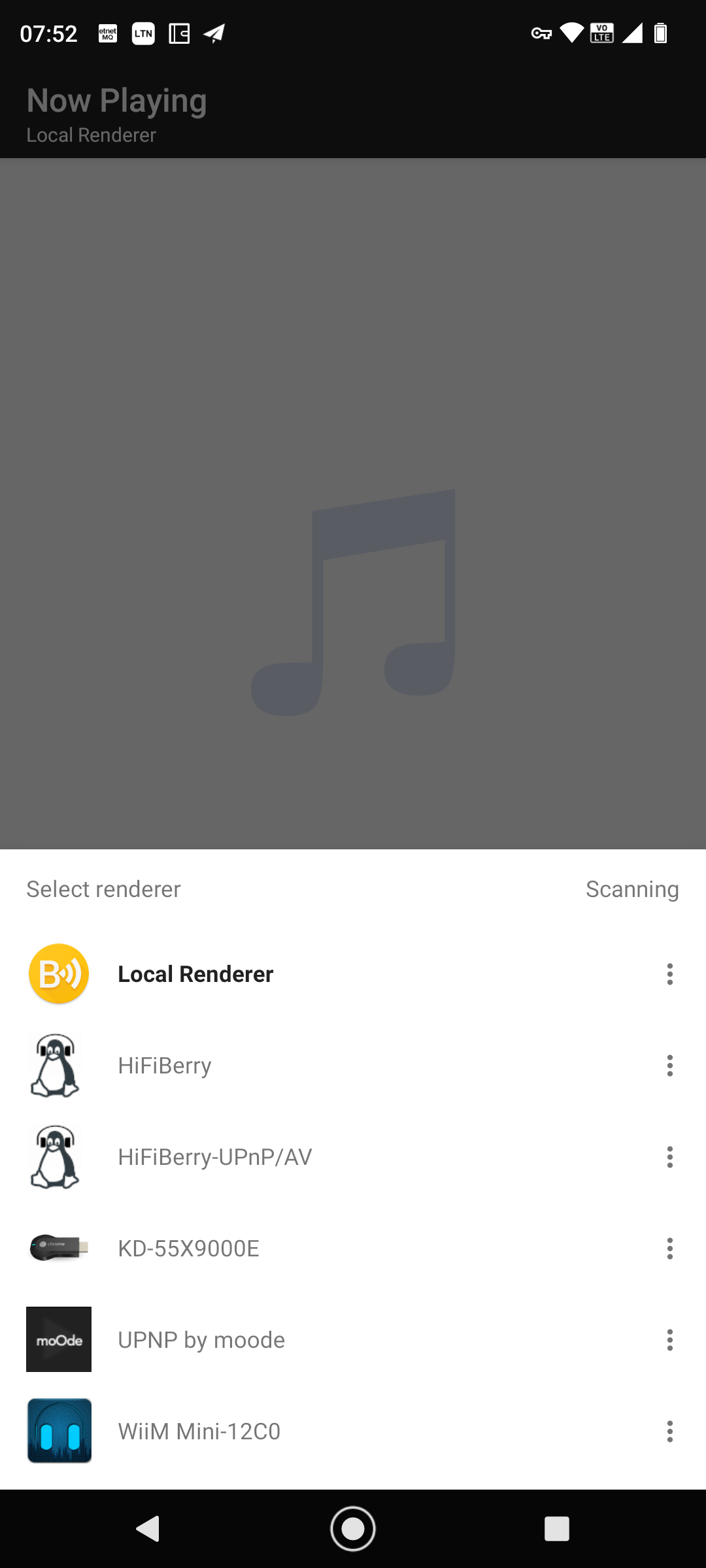Select UPNP by moode
The width and height of the screenshot is (706, 1568).
point(353,1339)
